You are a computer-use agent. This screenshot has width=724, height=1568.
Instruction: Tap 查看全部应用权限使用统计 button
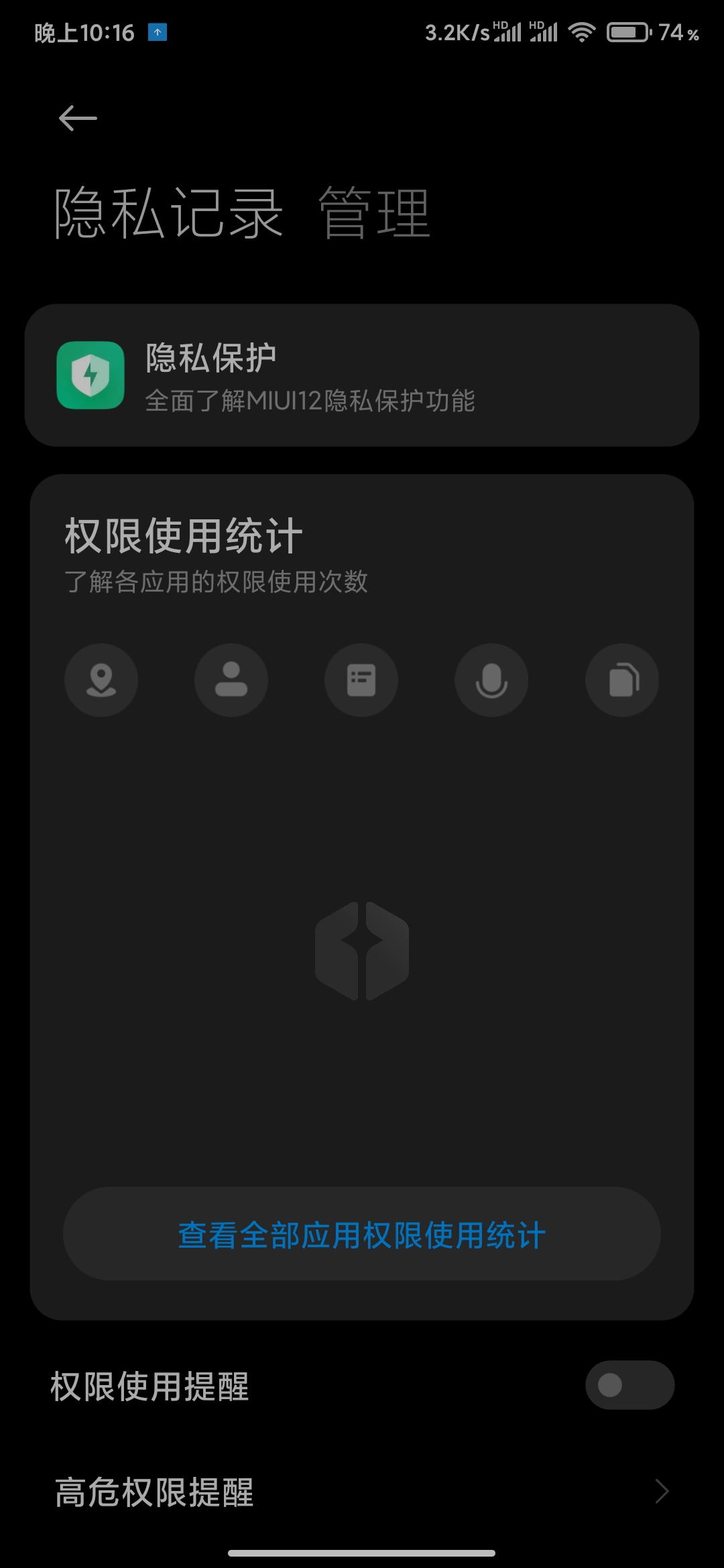(x=362, y=1233)
